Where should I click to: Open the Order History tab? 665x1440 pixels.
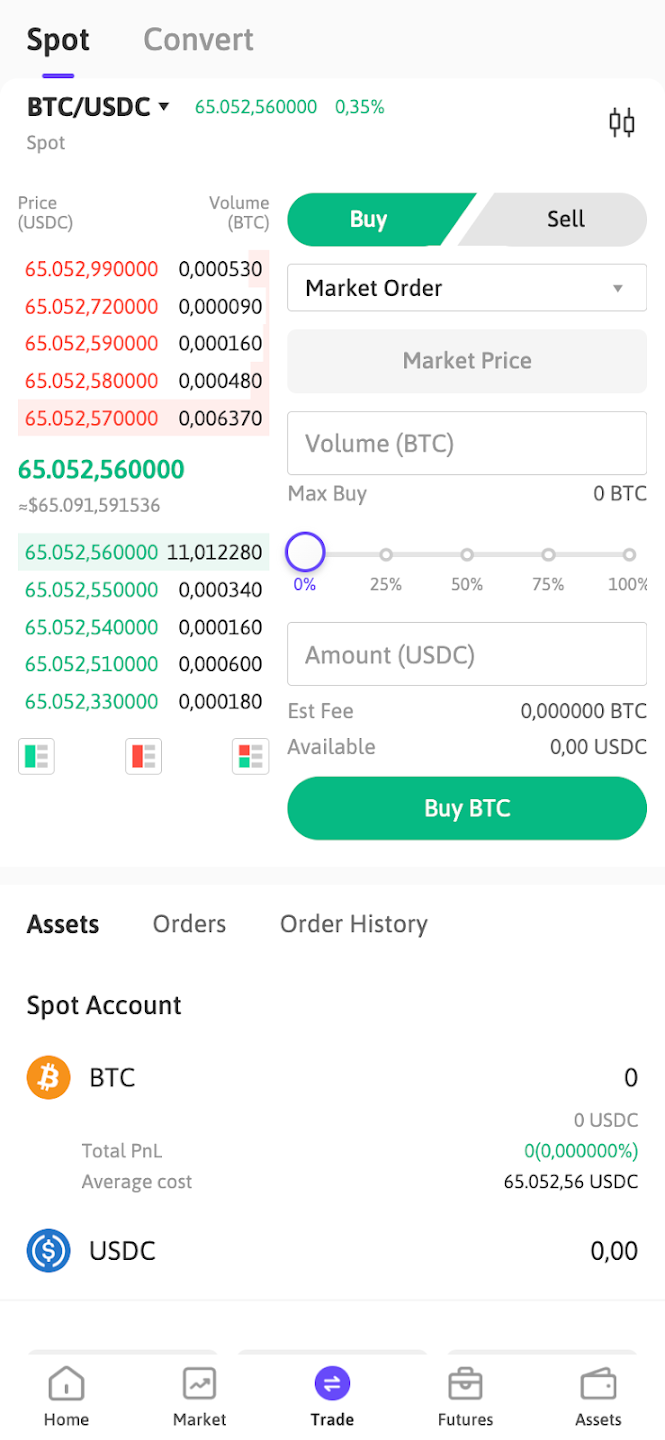(x=354, y=924)
